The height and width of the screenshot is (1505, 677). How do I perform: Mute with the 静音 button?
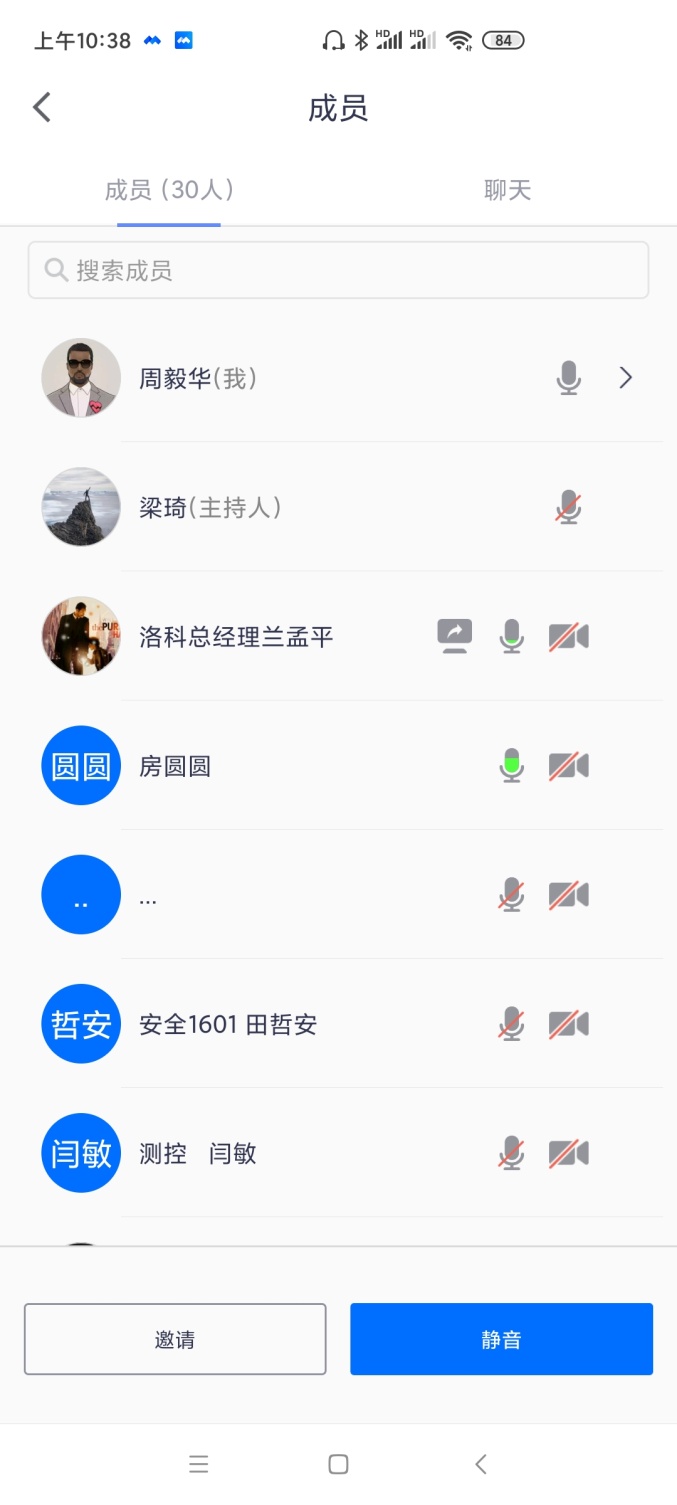pos(501,1339)
